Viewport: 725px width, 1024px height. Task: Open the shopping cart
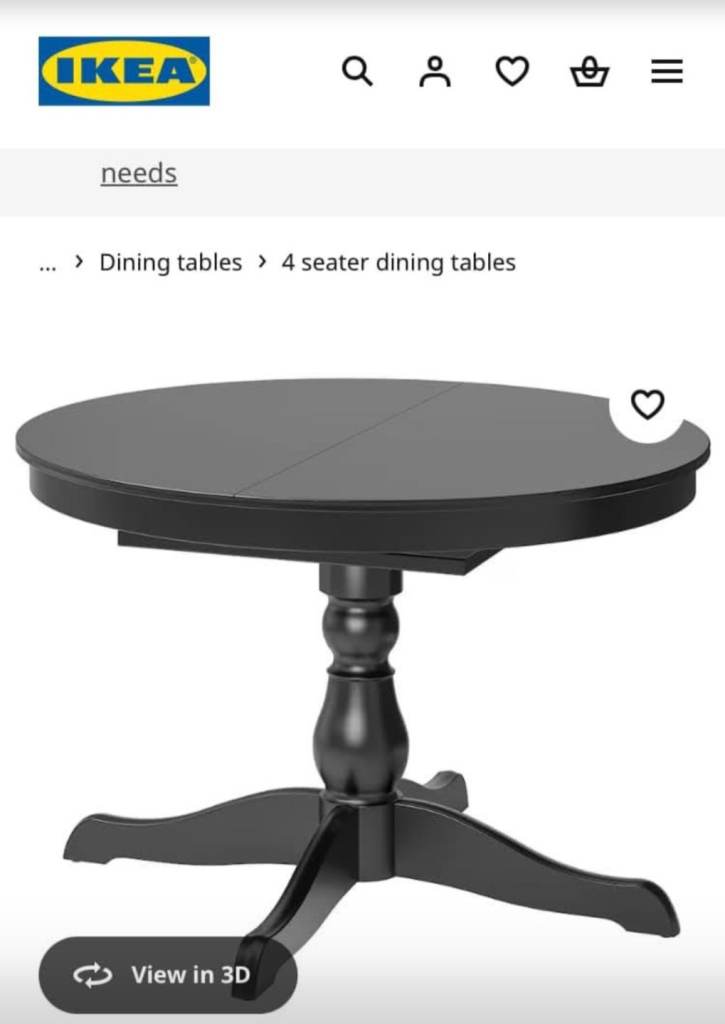click(x=589, y=70)
